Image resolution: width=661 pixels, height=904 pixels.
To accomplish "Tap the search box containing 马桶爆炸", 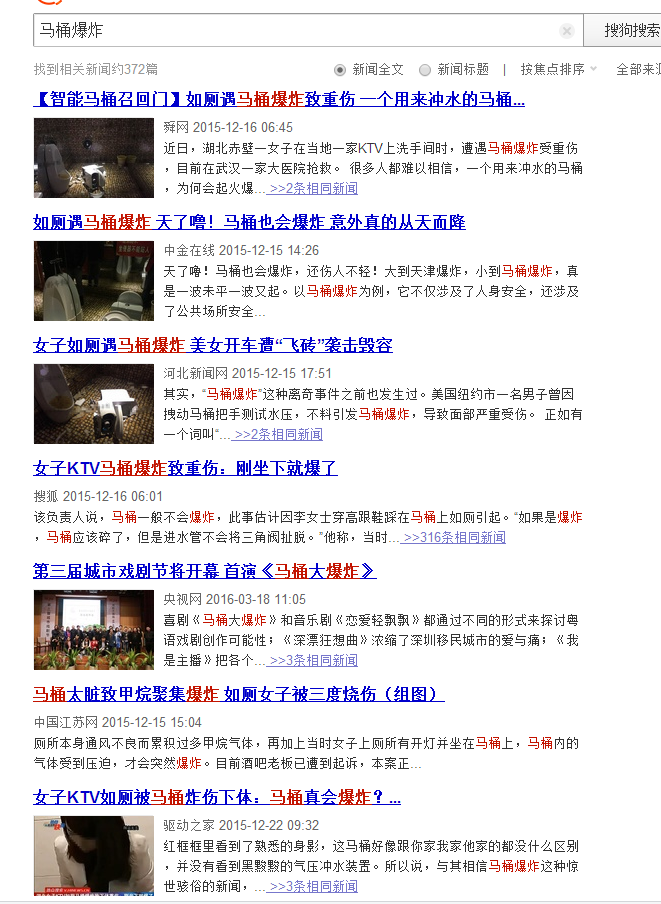I will click(x=300, y=31).
